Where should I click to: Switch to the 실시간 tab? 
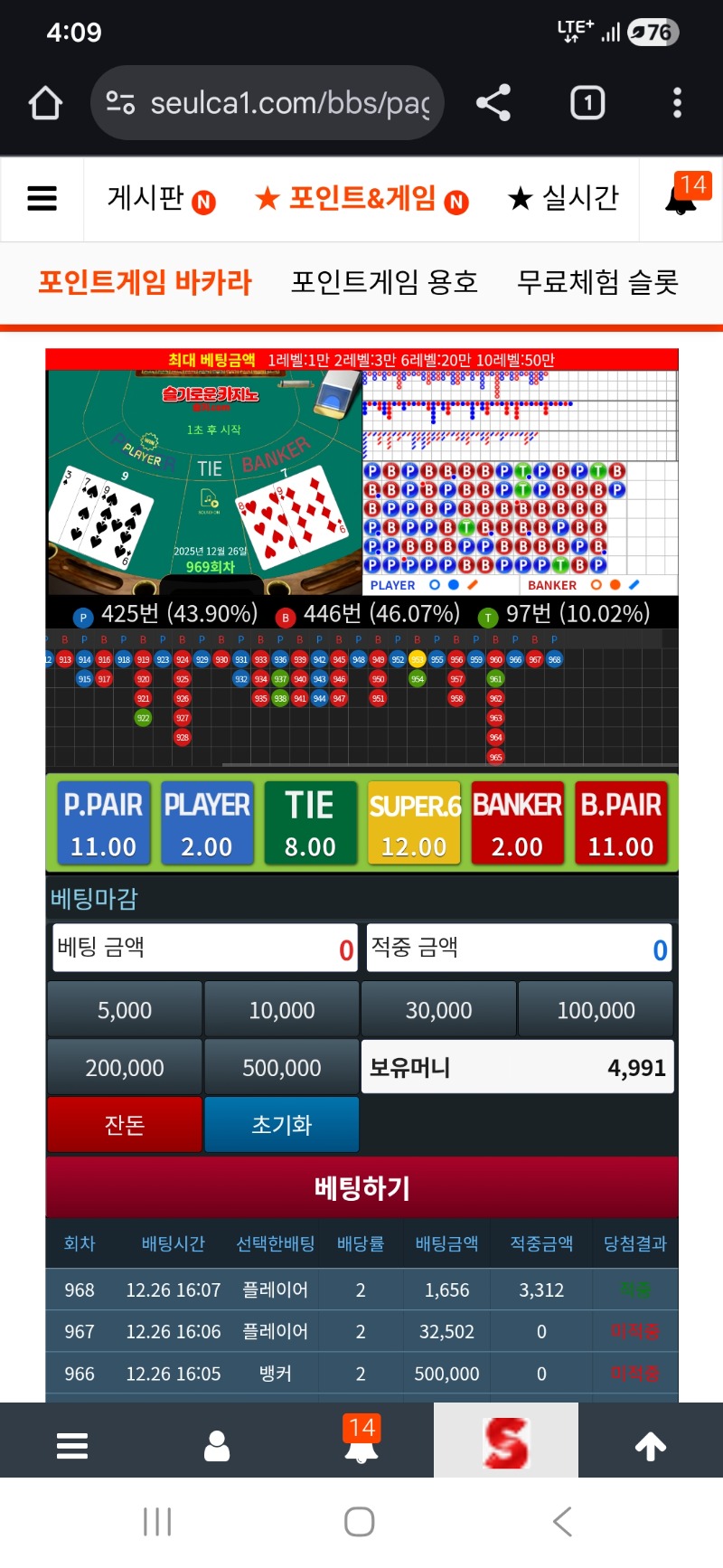point(563,198)
